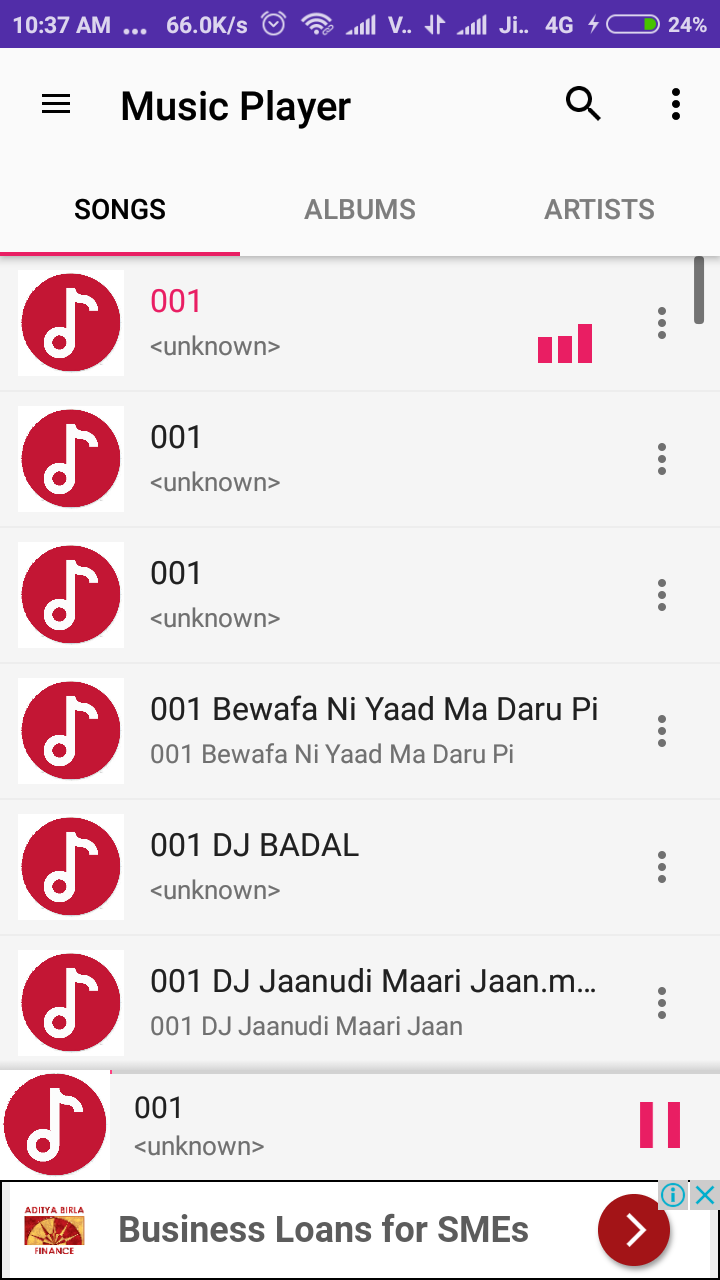Open options for 001 DJ BADAL
Image resolution: width=720 pixels, height=1280 pixels.
[662, 867]
